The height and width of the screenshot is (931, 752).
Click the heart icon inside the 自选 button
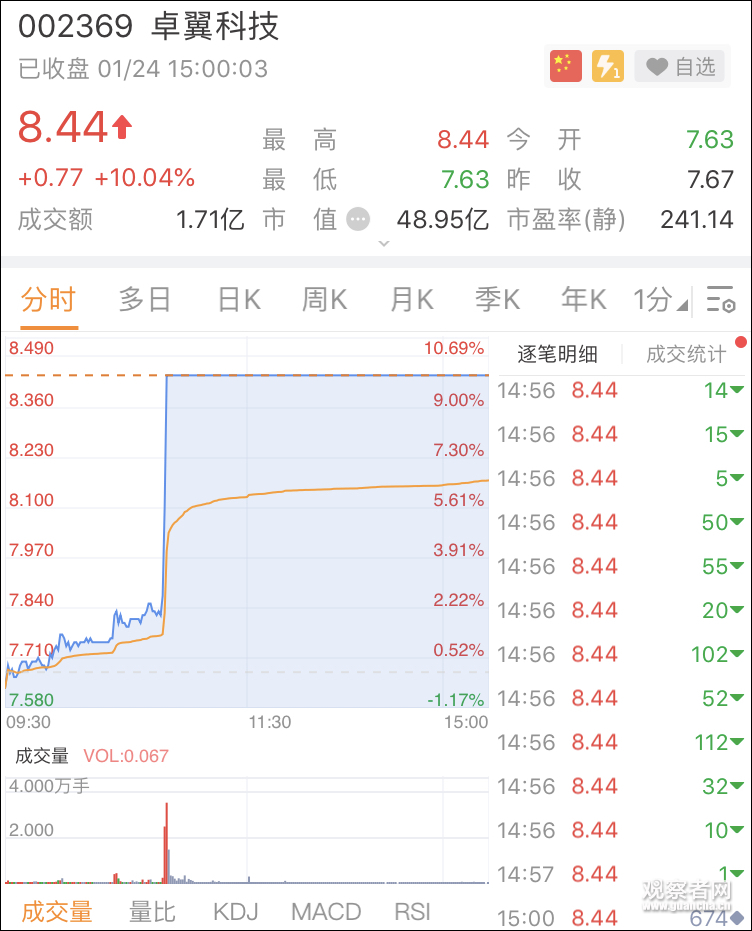pyautogui.click(x=655, y=66)
